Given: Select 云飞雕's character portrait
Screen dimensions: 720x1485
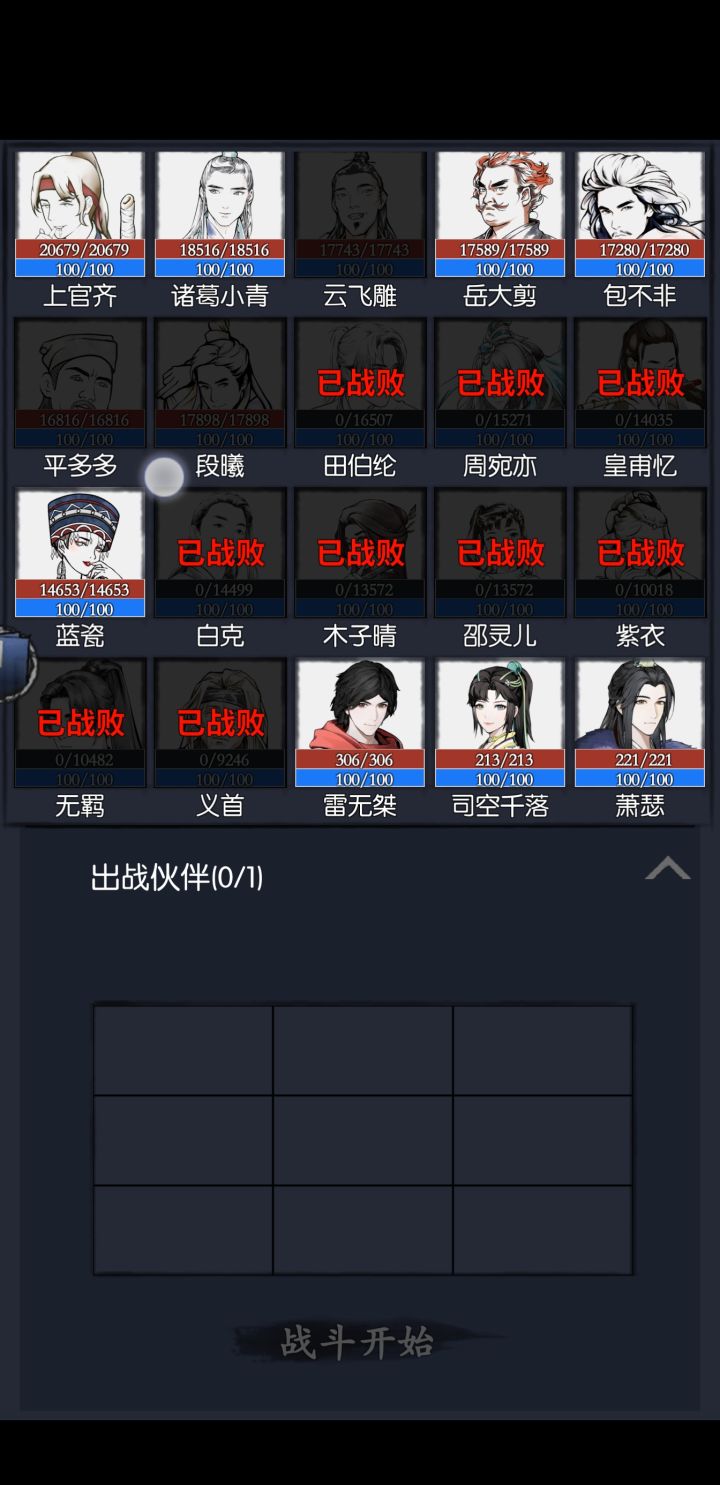Looking at the screenshot, I should coord(360,210).
